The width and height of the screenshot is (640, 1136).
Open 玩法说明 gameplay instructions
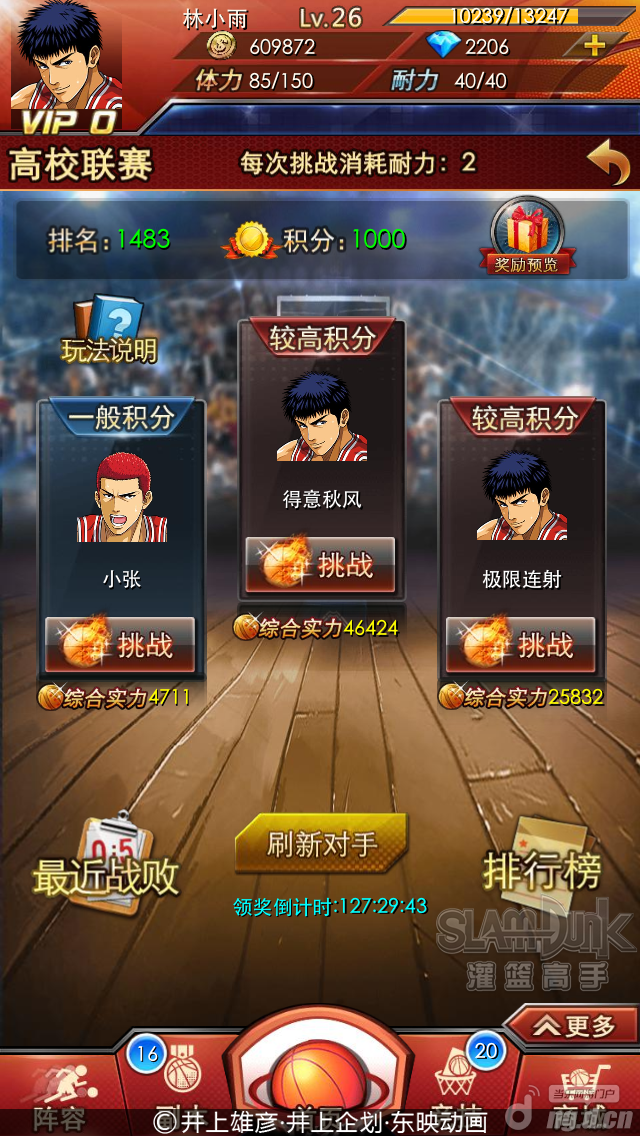[109, 330]
